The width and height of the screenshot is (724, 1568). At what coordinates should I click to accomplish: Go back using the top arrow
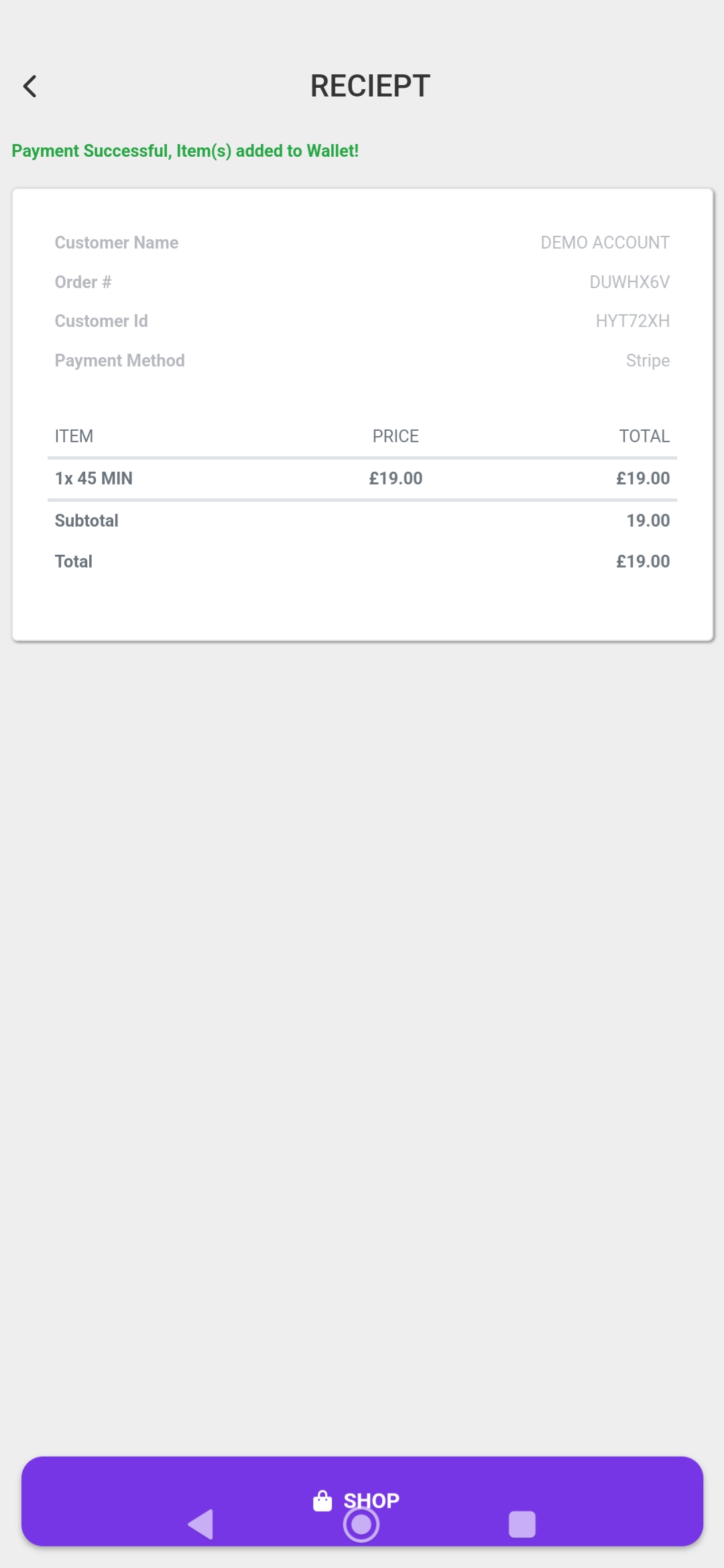pos(30,86)
